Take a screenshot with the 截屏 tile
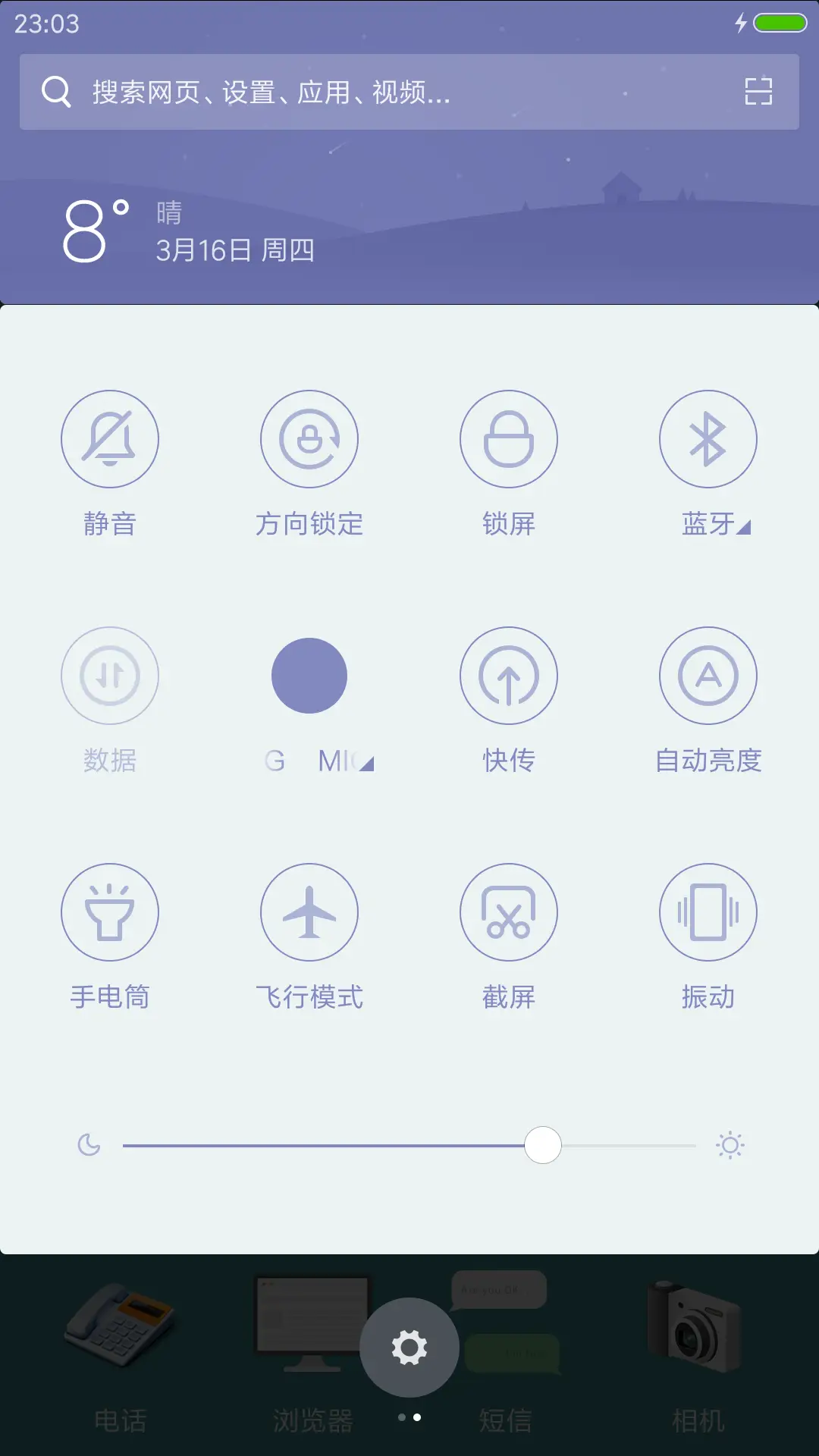The width and height of the screenshot is (819, 1456). click(x=509, y=912)
